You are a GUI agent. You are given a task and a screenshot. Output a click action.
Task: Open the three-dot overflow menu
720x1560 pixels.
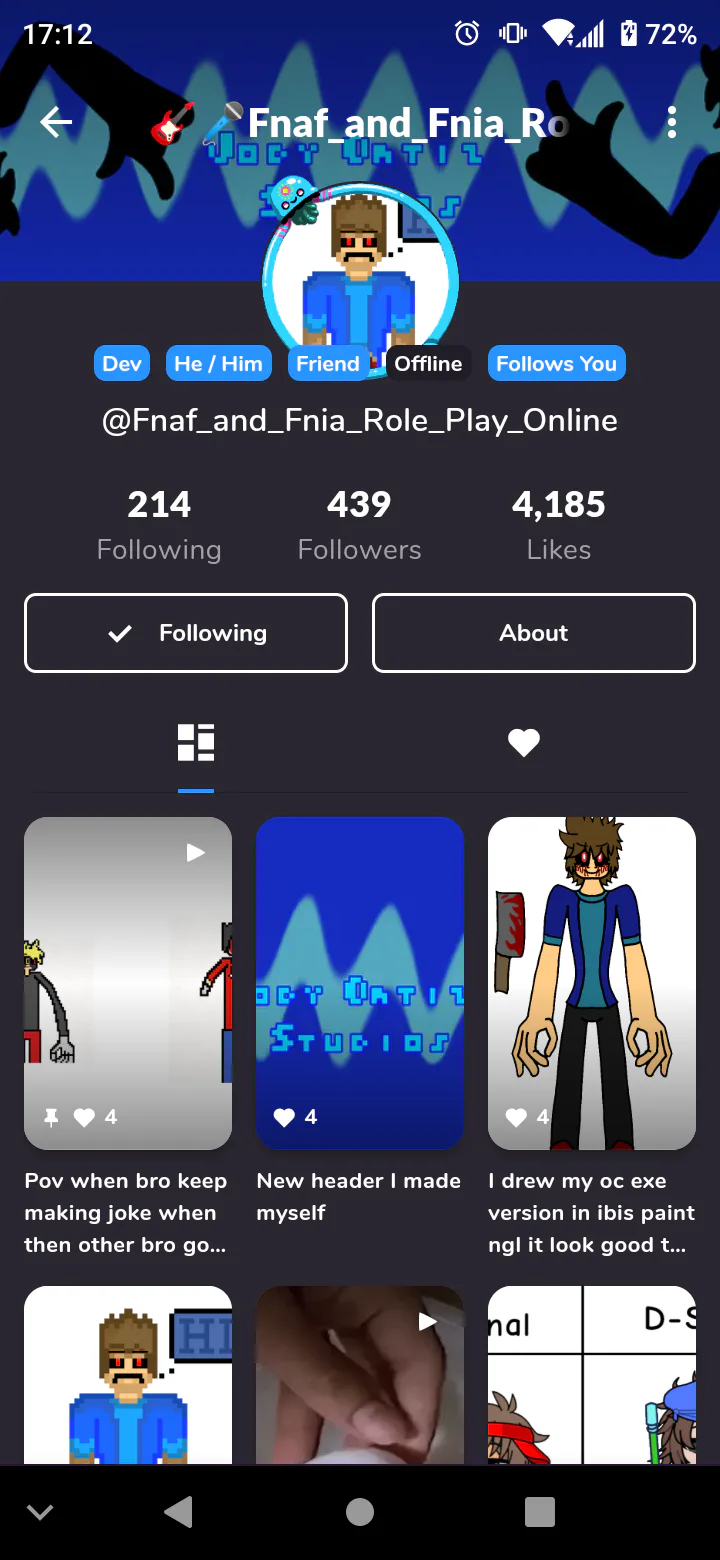(x=671, y=123)
